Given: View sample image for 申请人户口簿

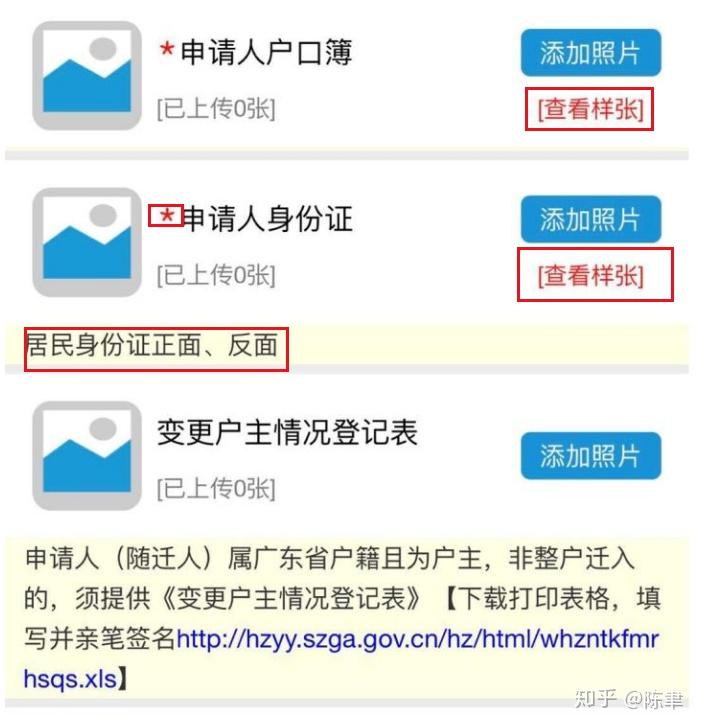Looking at the screenshot, I should click(590, 109).
